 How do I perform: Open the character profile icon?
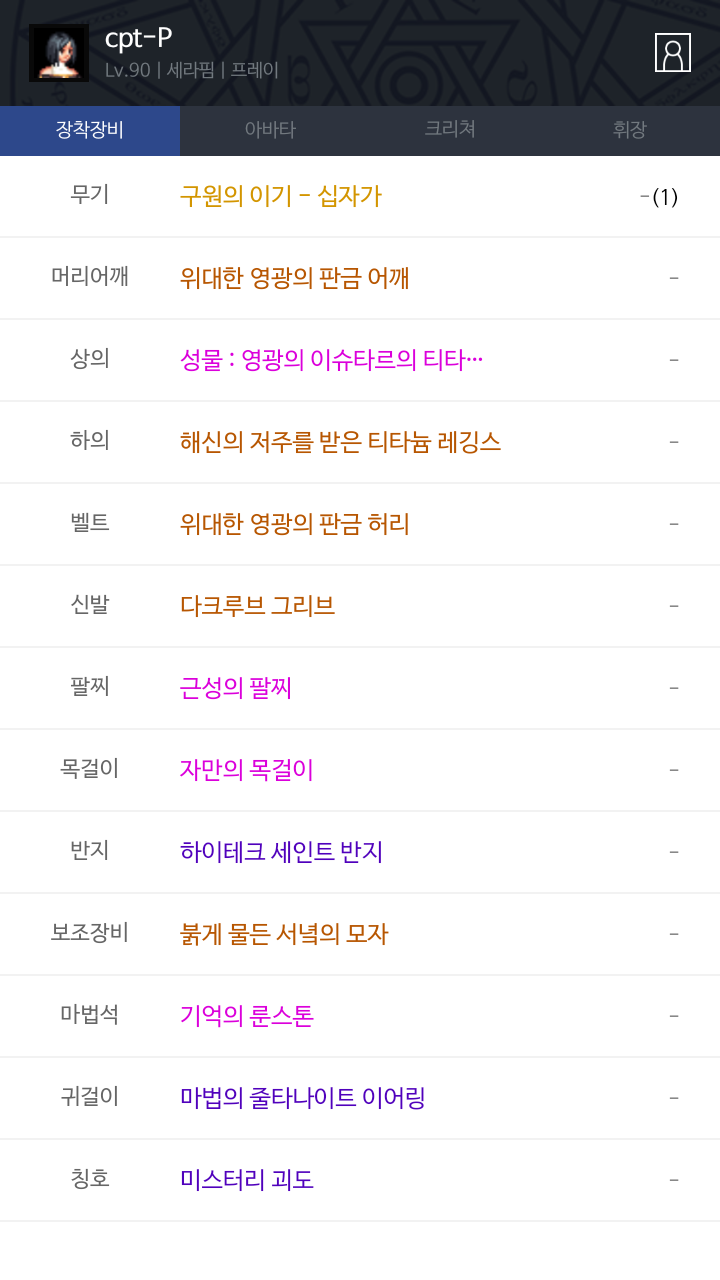pyautogui.click(x=673, y=52)
